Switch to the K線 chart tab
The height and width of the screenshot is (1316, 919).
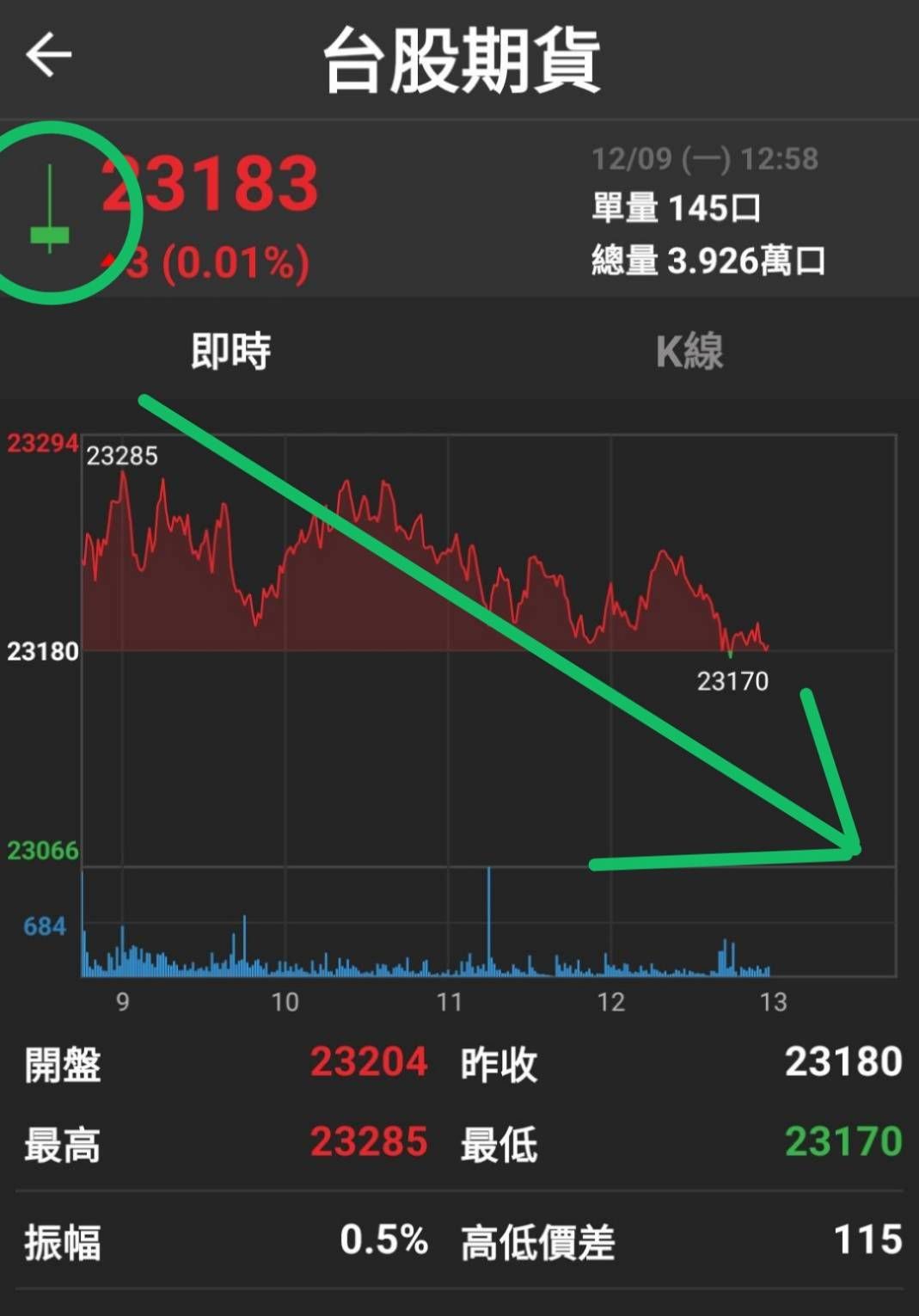click(689, 351)
